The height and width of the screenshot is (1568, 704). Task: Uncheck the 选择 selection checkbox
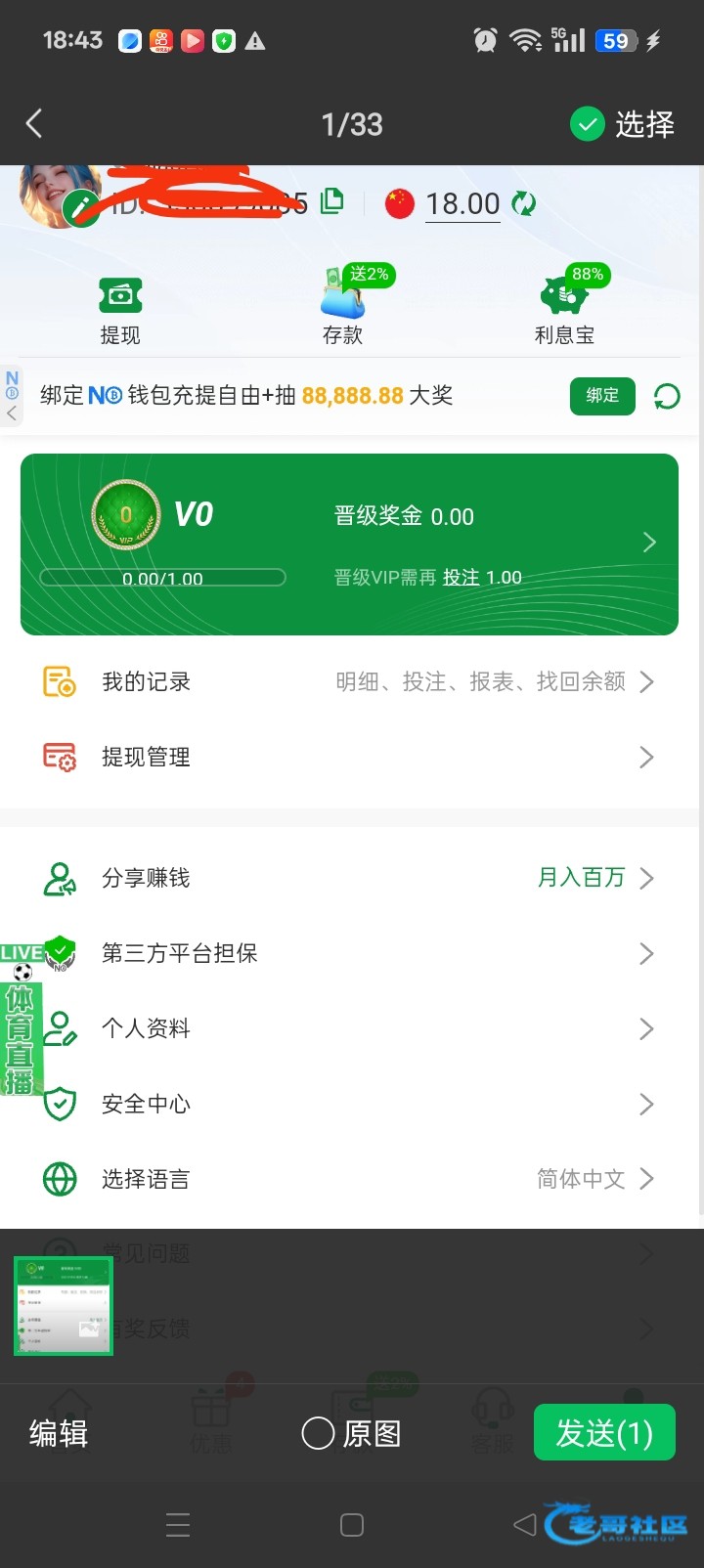(588, 124)
